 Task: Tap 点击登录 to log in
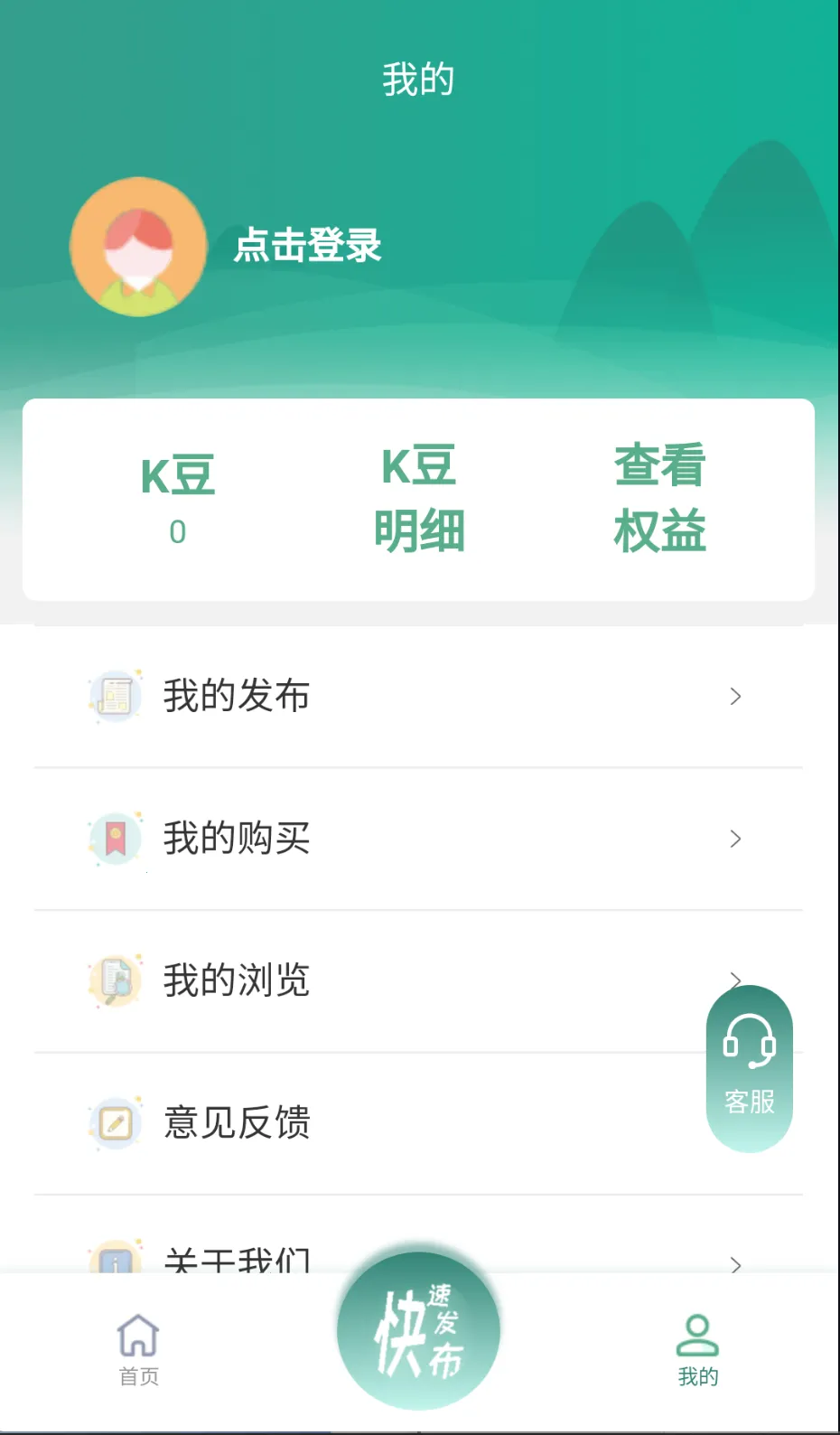coord(307,245)
